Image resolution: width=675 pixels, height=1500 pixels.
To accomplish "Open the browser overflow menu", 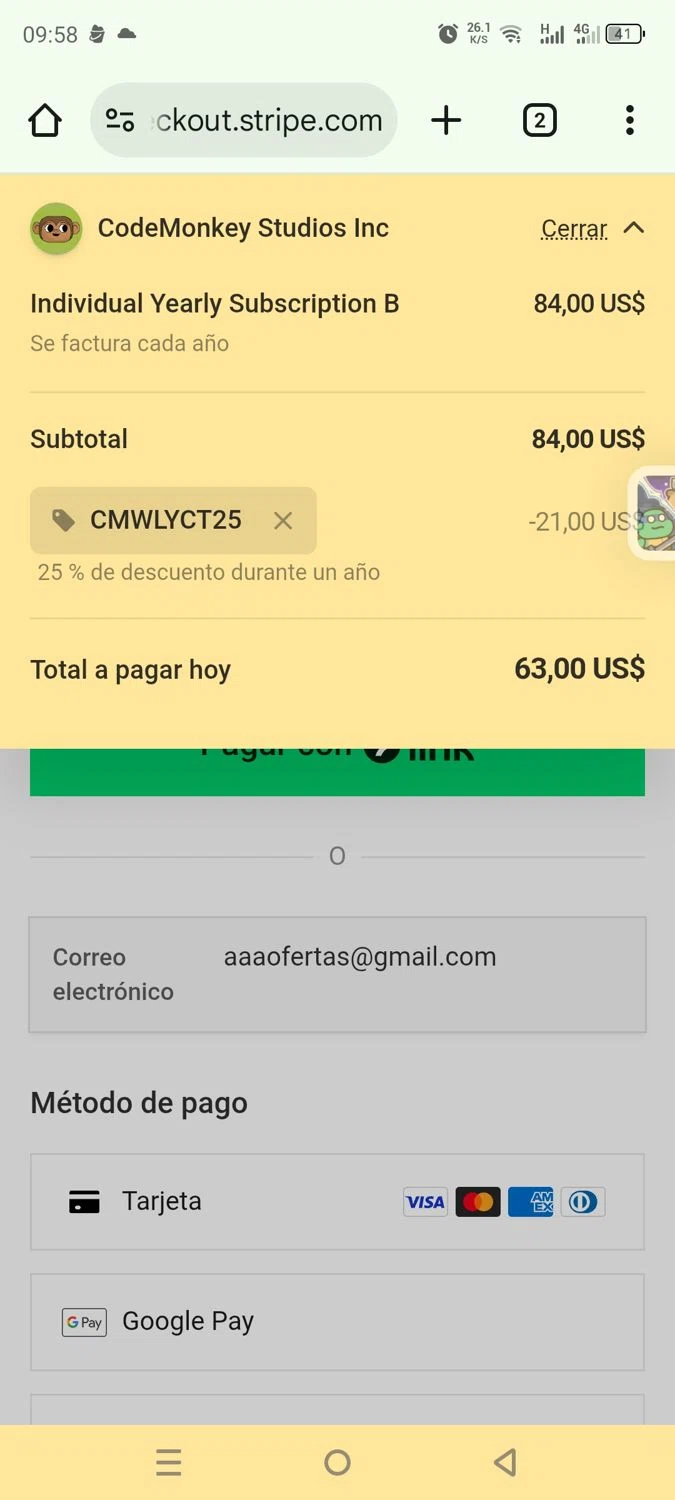I will 629,121.
